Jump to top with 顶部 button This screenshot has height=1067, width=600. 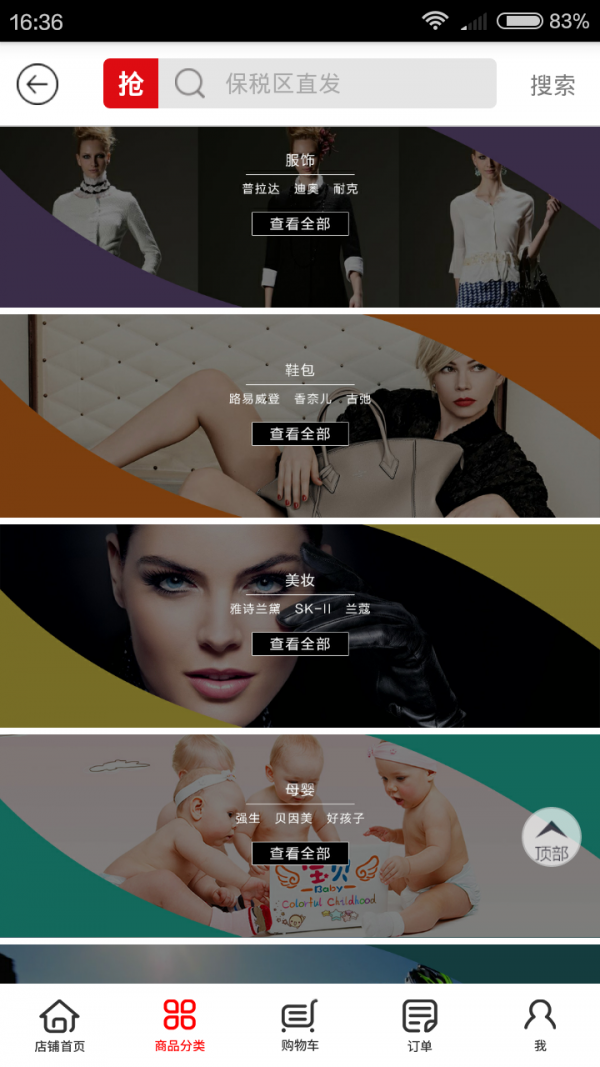pos(551,837)
